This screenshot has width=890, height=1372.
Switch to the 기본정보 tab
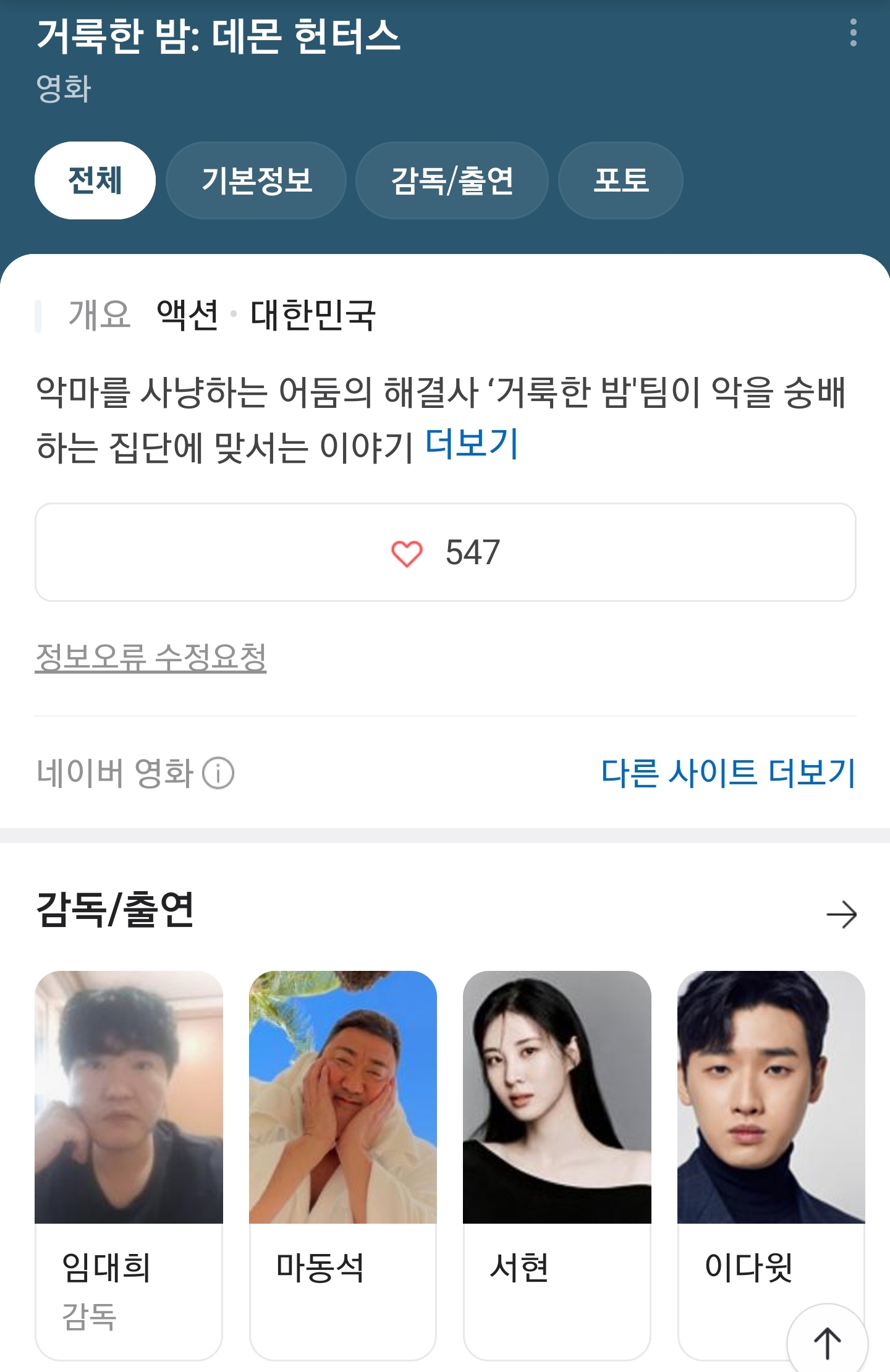click(x=256, y=180)
